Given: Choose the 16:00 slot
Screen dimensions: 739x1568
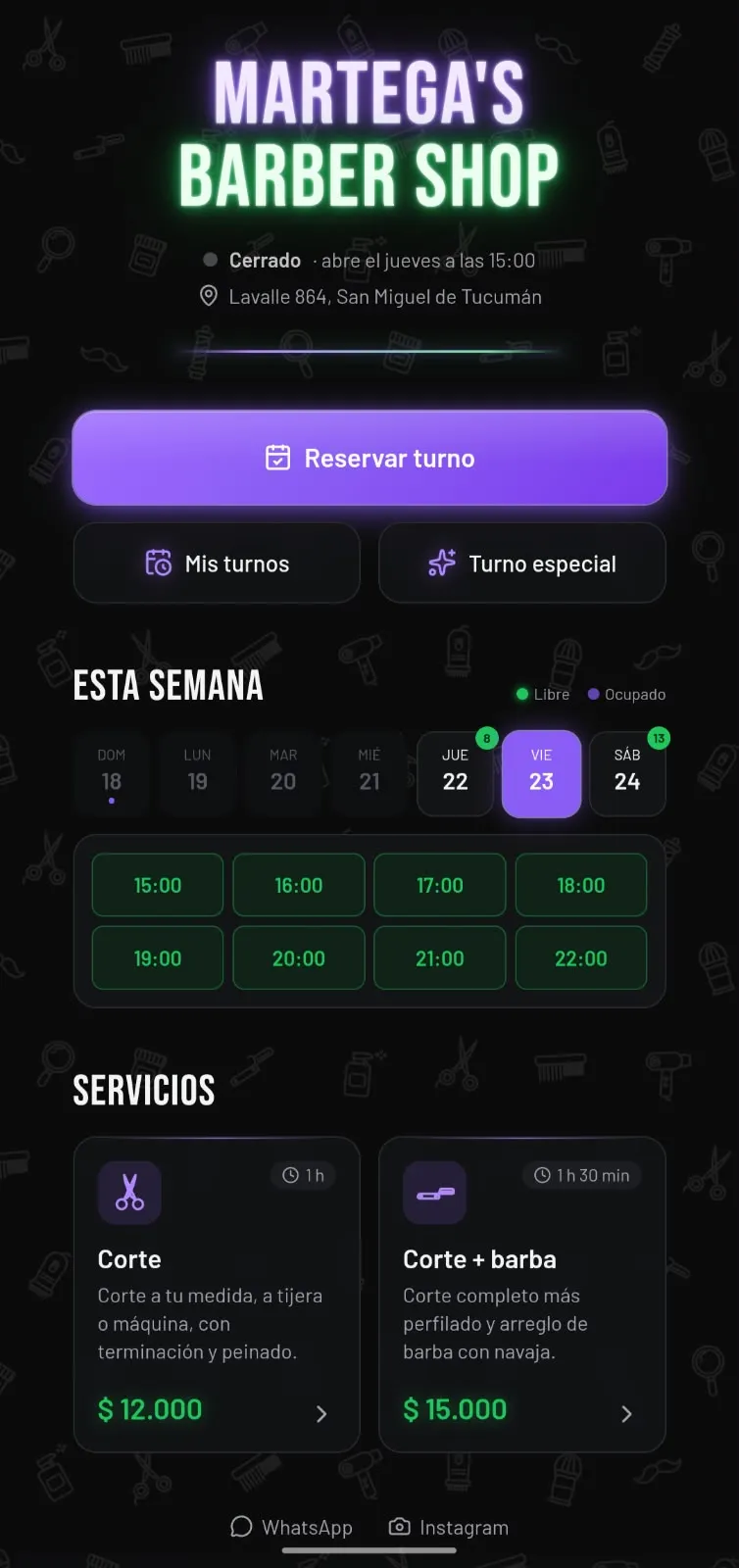Looking at the screenshot, I should [299, 885].
